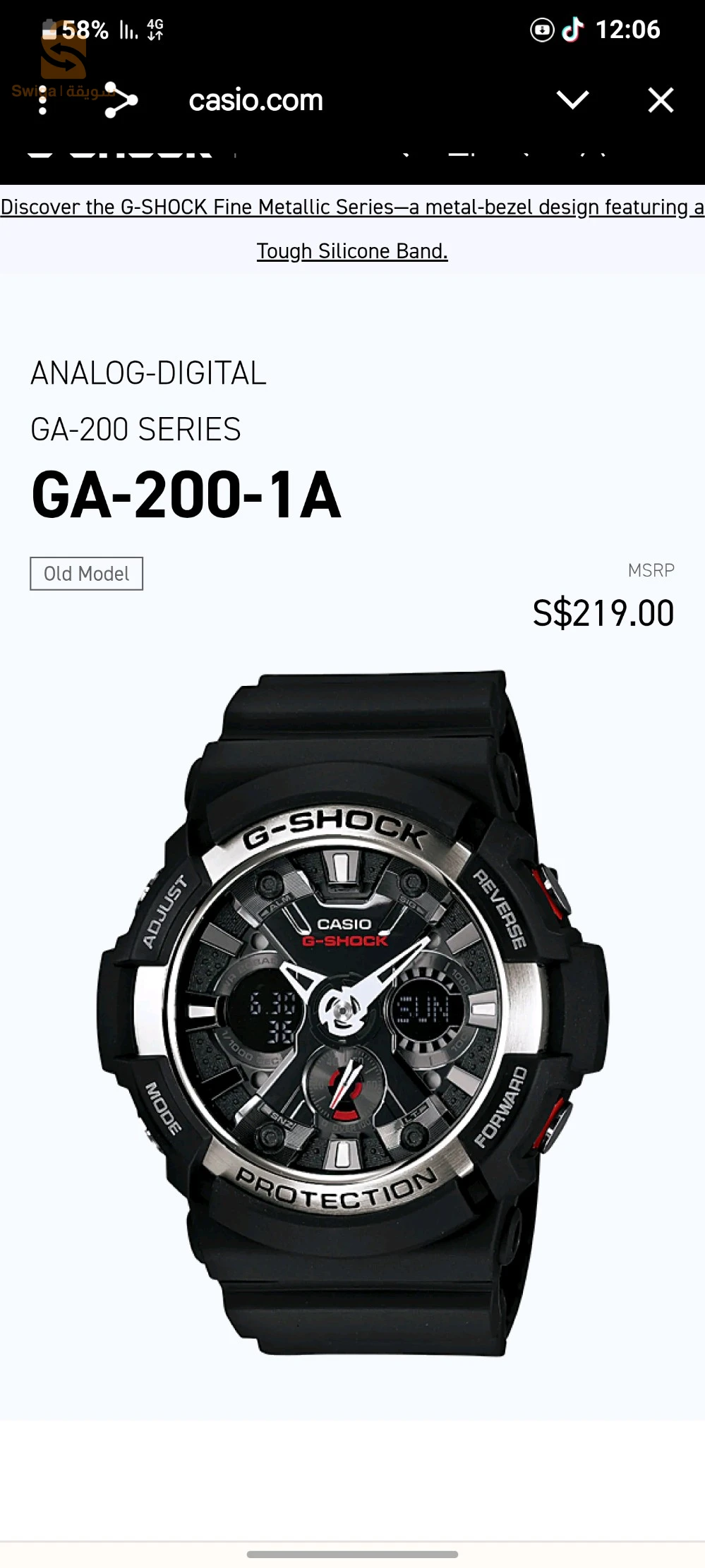Open the GA-200-1A watch image
Image resolution: width=705 pixels, height=1568 pixels.
tap(352, 1013)
